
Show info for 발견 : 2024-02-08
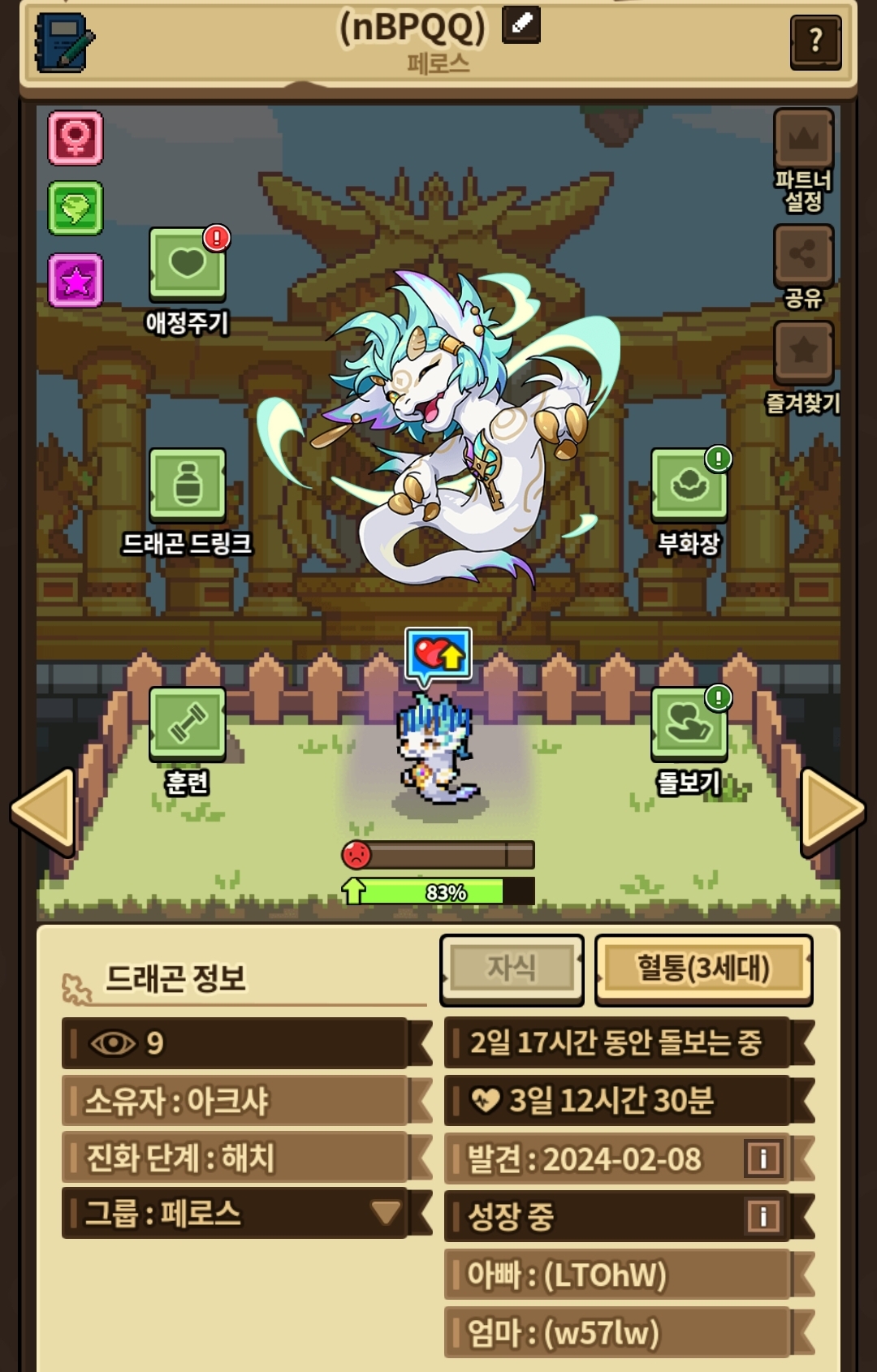763,1158
